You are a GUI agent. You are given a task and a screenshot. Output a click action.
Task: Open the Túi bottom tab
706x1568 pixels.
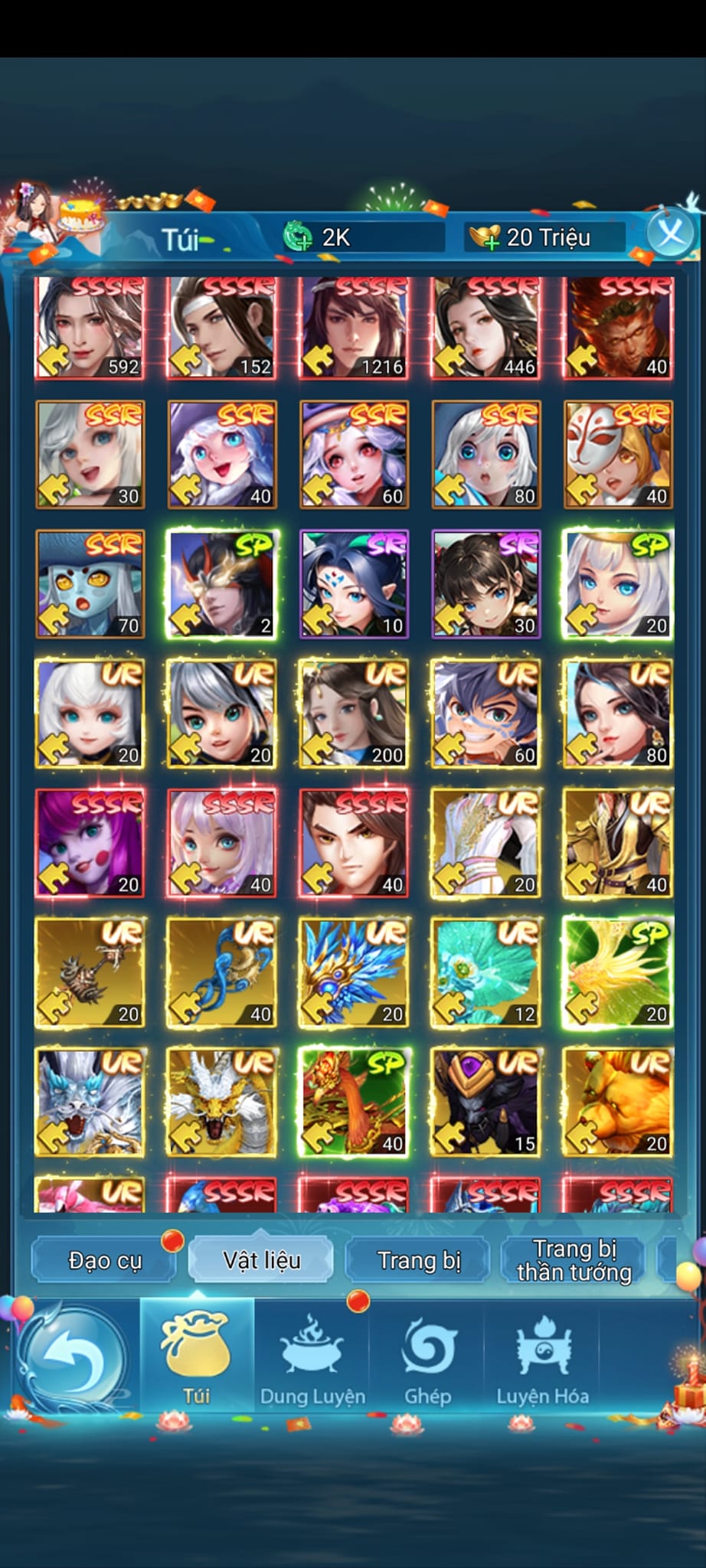point(196,1358)
